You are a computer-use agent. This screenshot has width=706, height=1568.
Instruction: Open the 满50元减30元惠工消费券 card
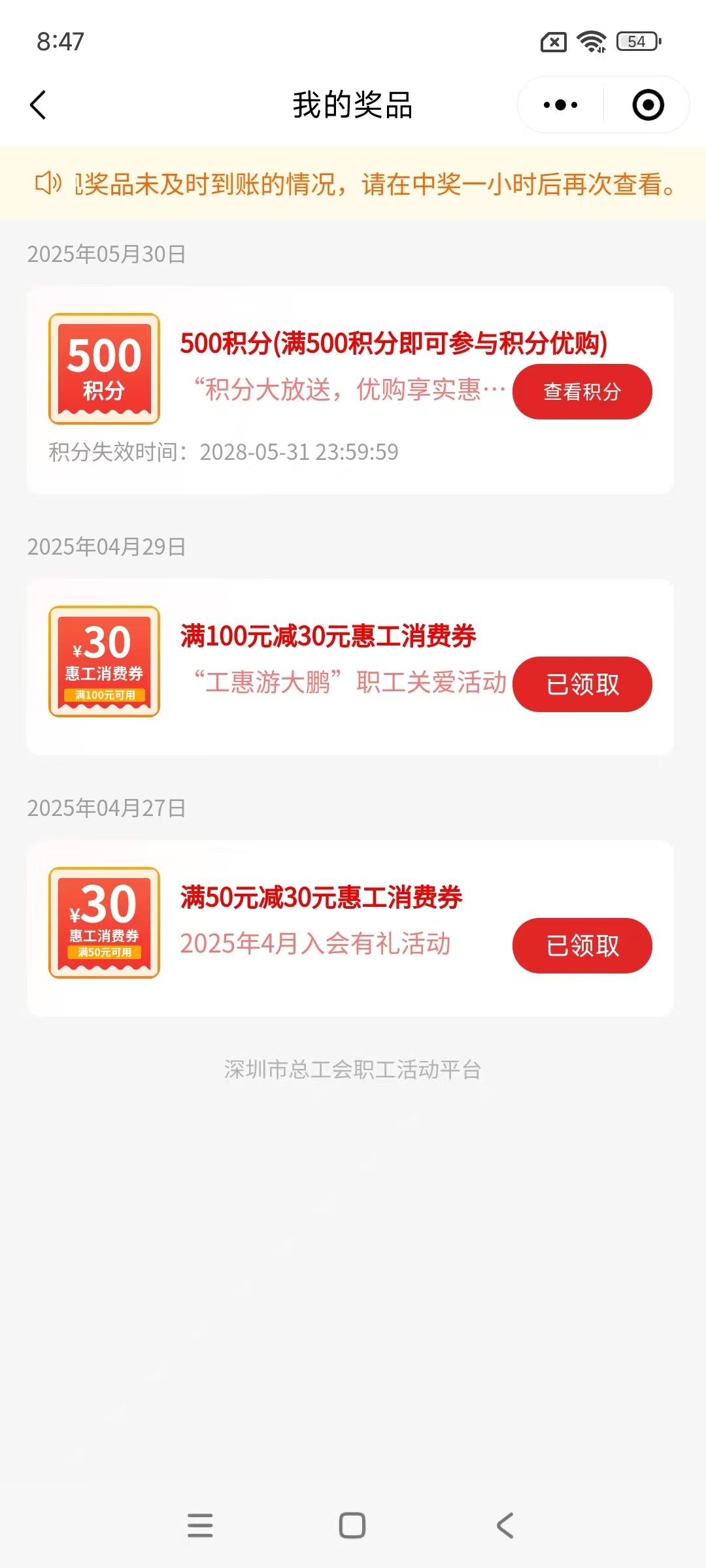pos(350,928)
